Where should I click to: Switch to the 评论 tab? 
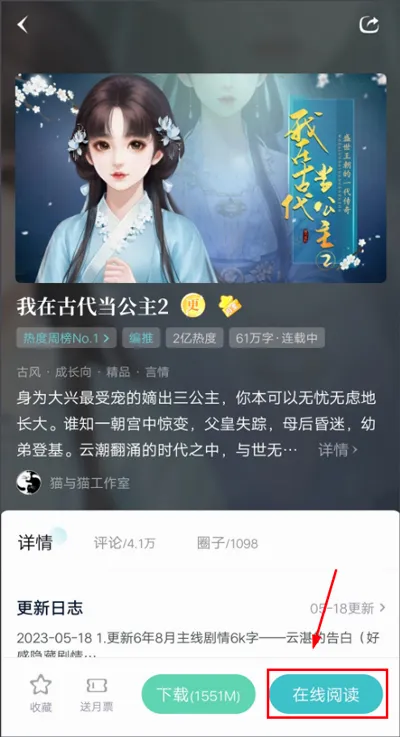coord(124,544)
